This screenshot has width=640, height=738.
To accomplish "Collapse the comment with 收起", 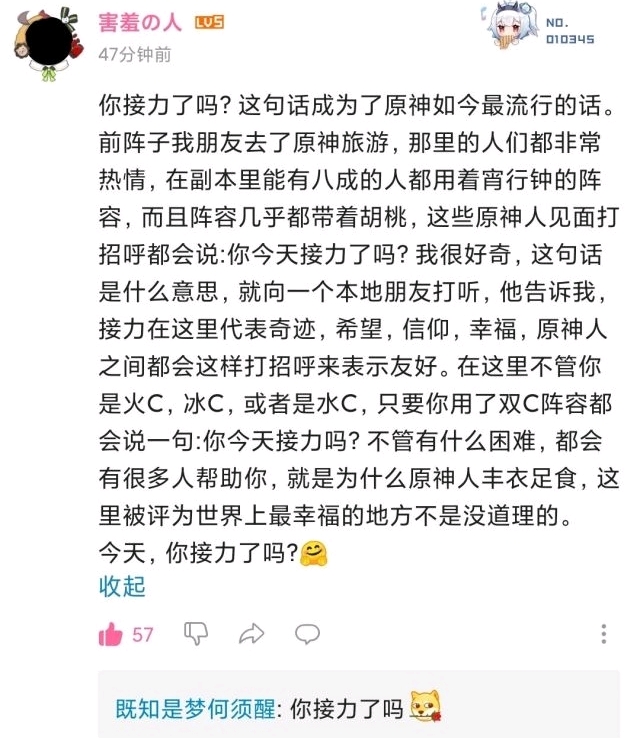I will pyautogui.click(x=122, y=586).
